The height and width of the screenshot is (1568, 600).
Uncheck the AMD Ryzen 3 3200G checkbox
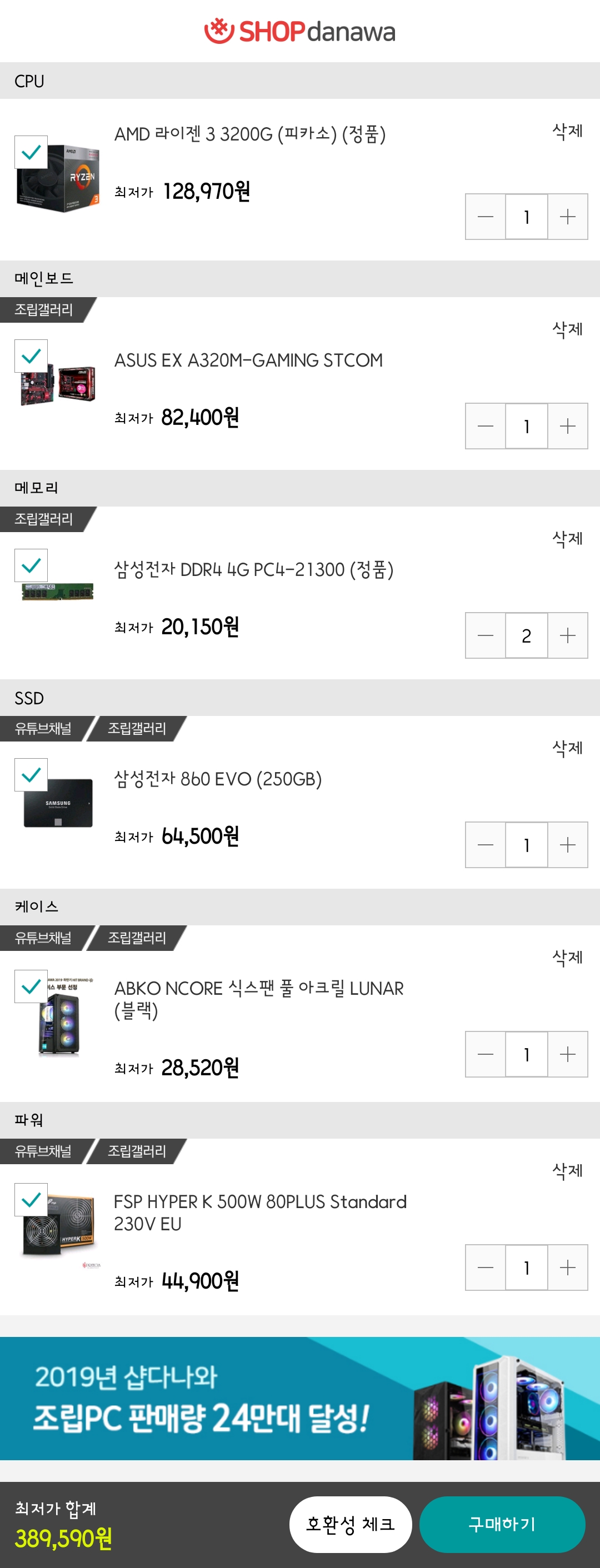click(31, 152)
